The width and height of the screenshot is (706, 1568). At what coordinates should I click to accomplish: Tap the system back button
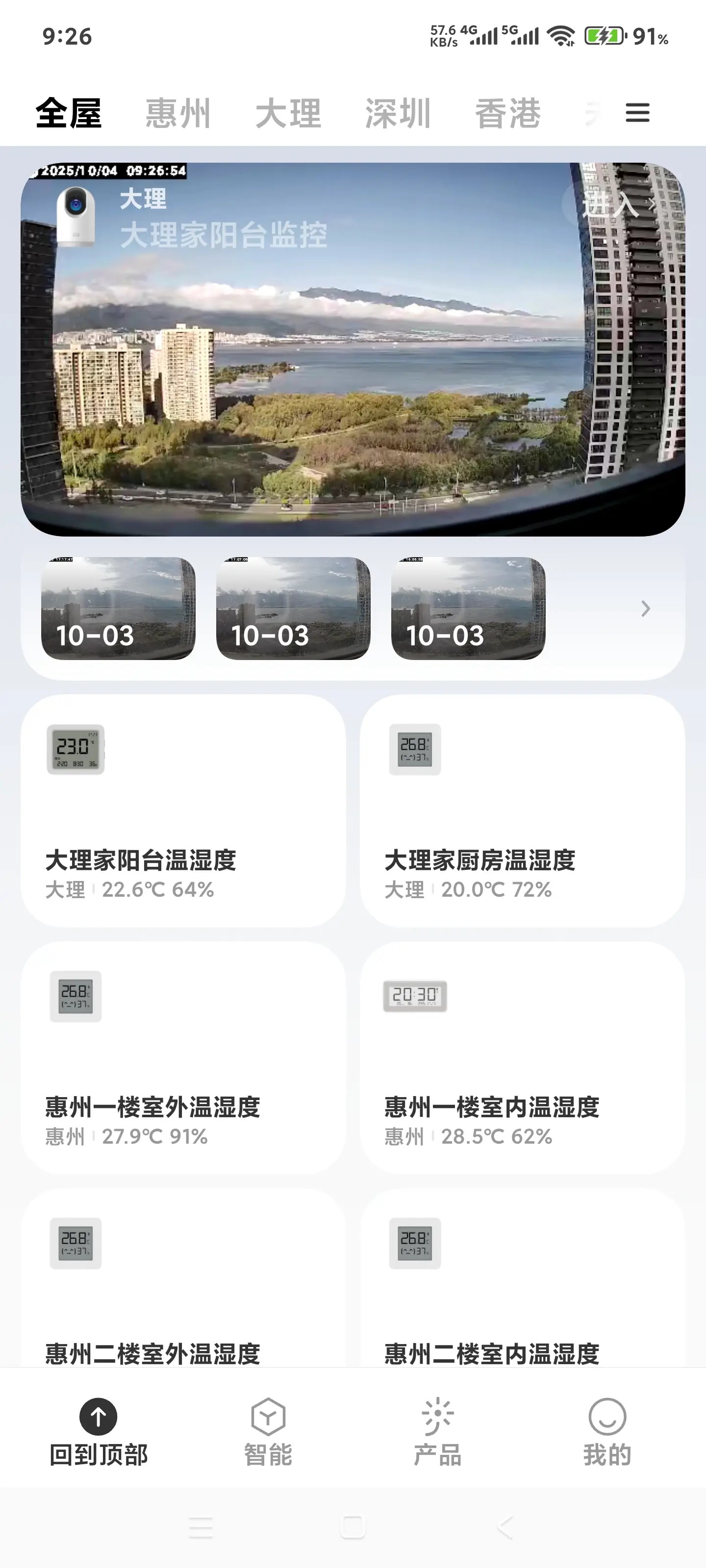505,1527
